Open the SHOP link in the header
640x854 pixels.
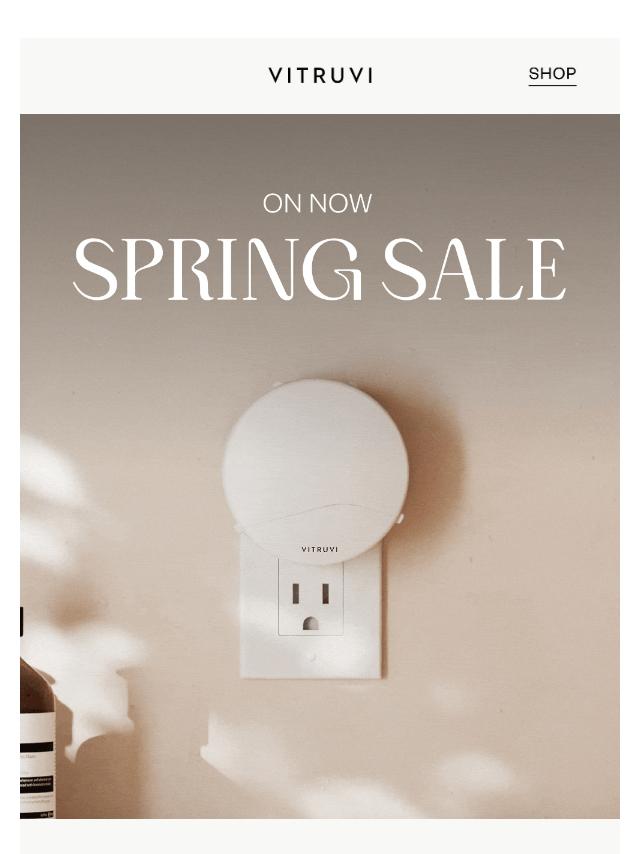click(552, 74)
